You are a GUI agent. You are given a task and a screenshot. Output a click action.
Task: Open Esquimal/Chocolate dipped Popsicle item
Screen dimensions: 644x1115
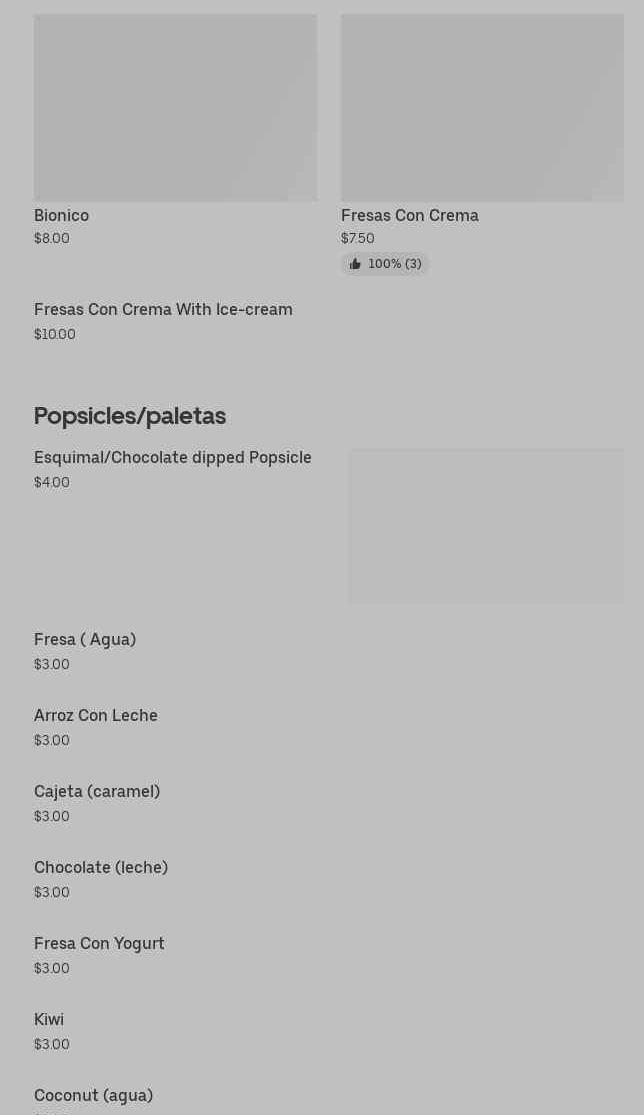point(329,526)
